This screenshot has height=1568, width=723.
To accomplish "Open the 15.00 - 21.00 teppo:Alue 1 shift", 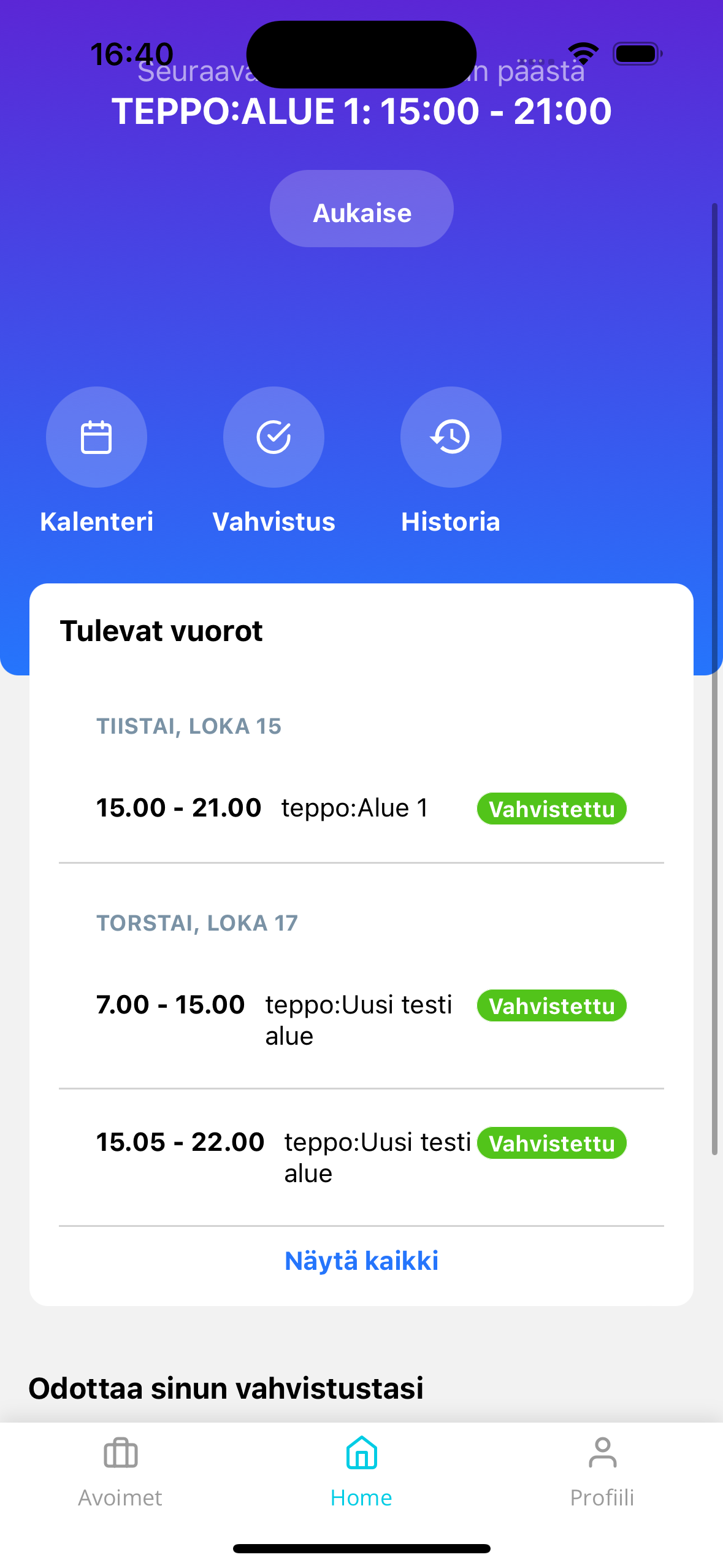I will 361,808.
